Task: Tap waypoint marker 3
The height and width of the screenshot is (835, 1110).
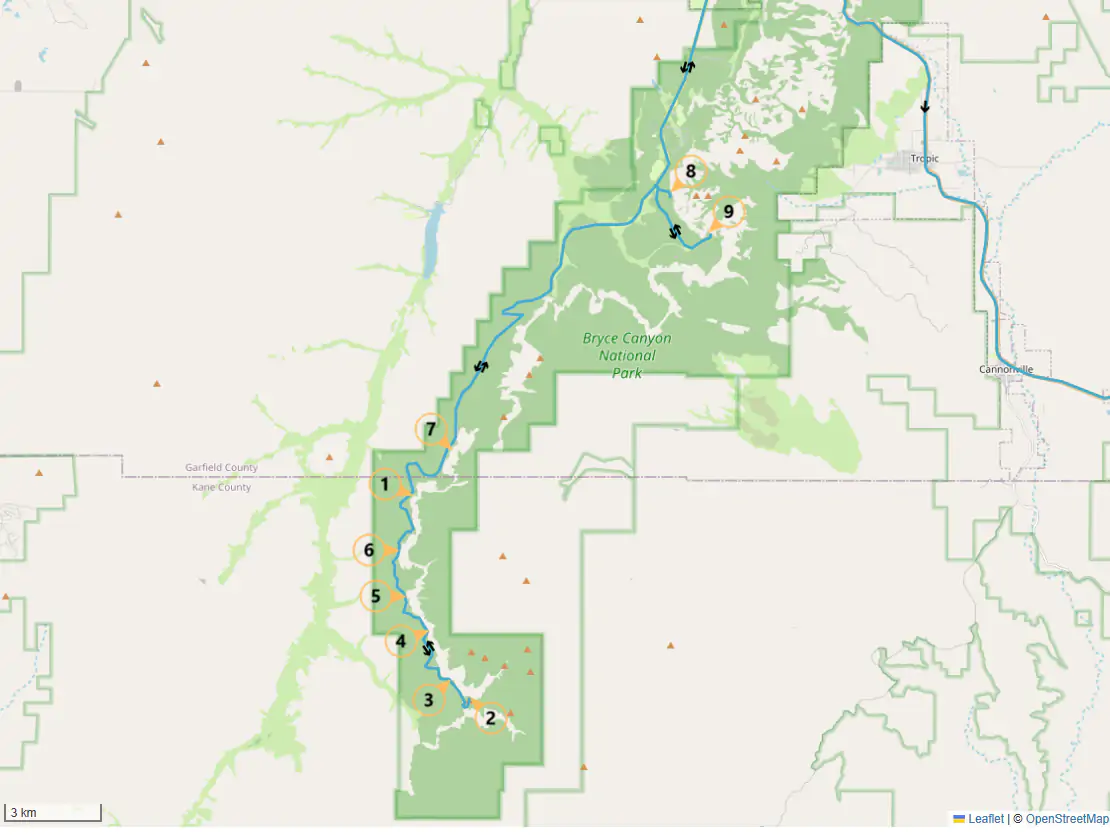Action: (x=429, y=700)
